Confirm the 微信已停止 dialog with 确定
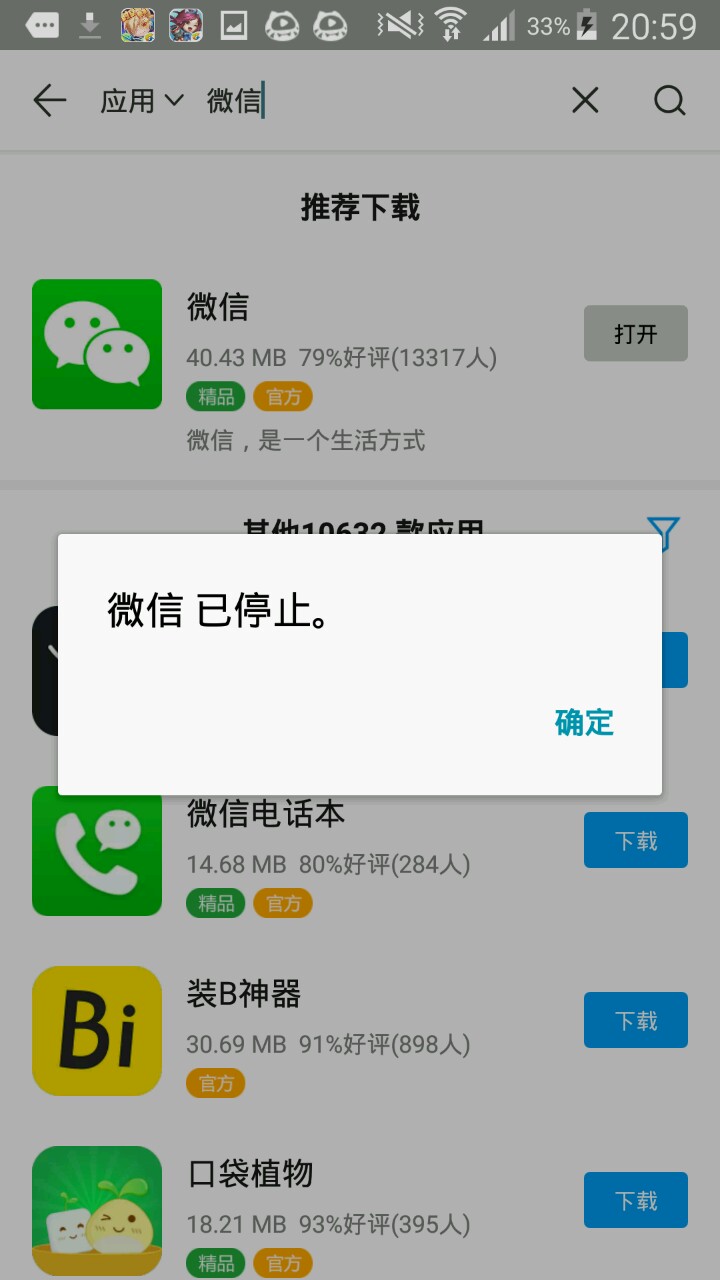720x1280 pixels. point(584,723)
